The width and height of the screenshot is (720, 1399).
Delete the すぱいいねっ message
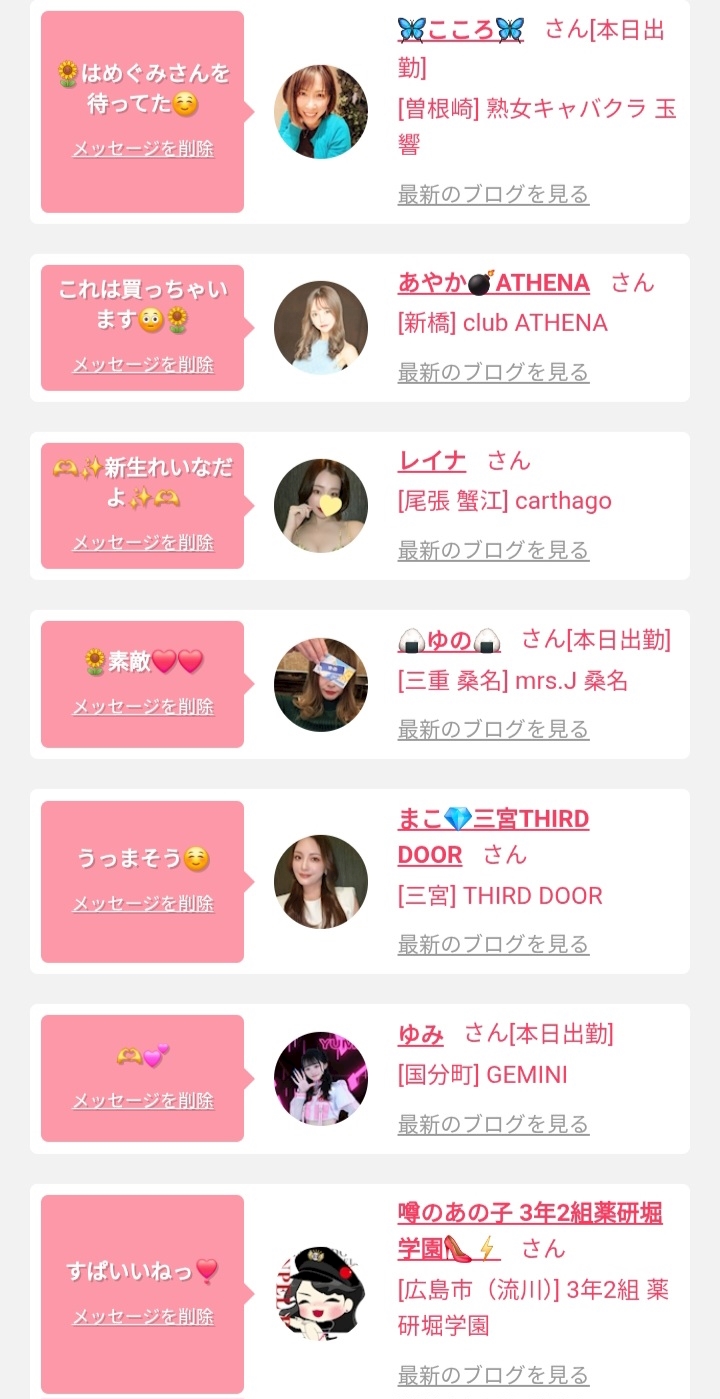coord(143,1316)
